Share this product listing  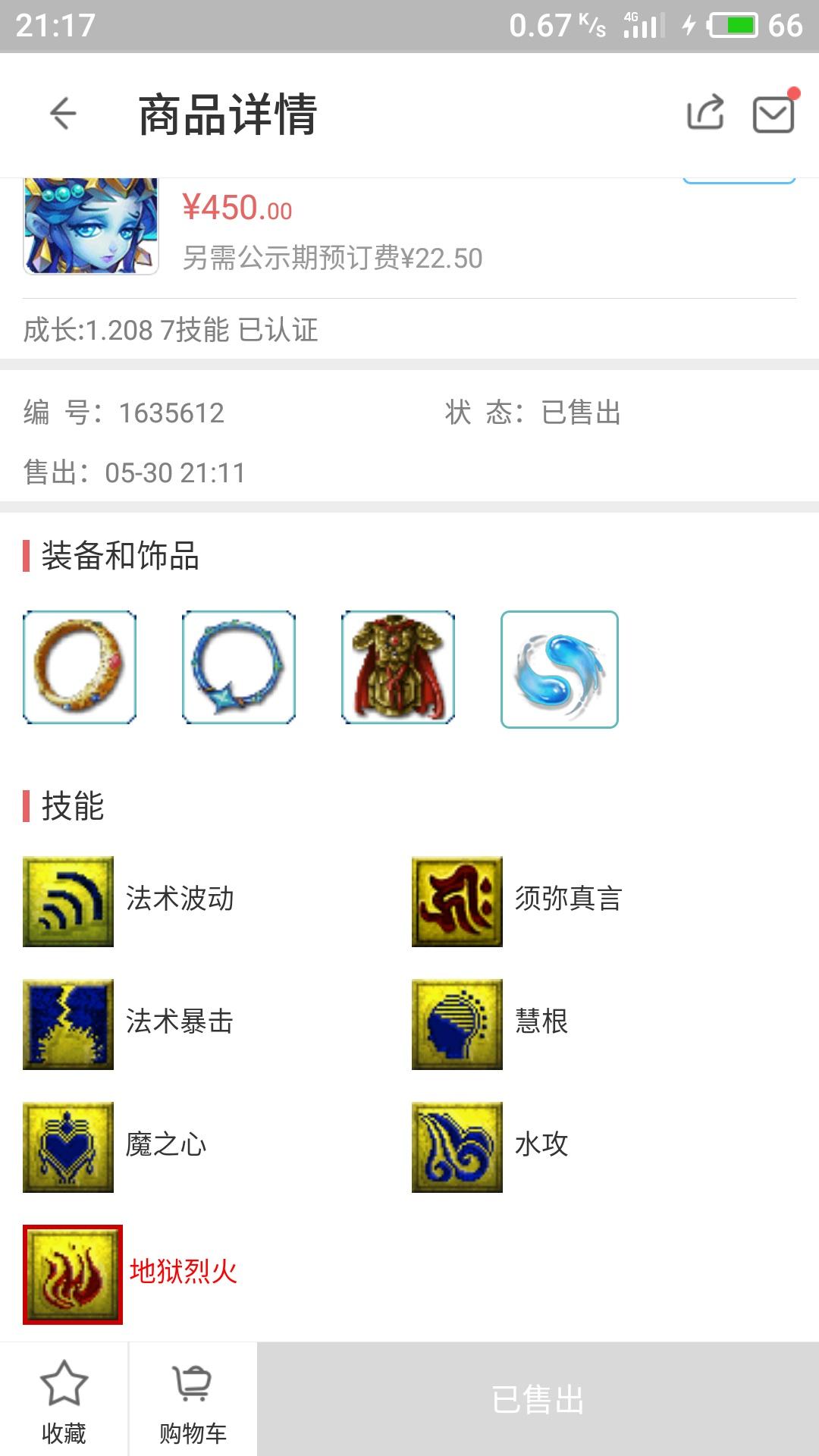705,114
